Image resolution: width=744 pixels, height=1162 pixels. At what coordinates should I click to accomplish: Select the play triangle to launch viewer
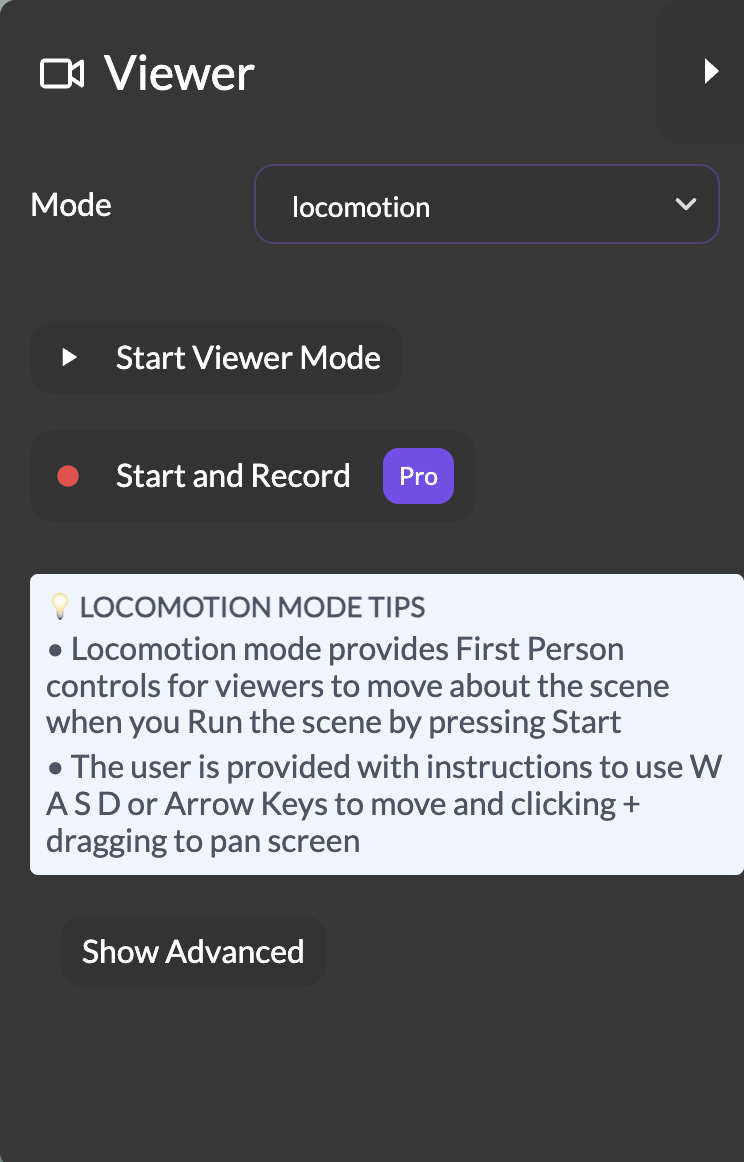click(x=68, y=357)
